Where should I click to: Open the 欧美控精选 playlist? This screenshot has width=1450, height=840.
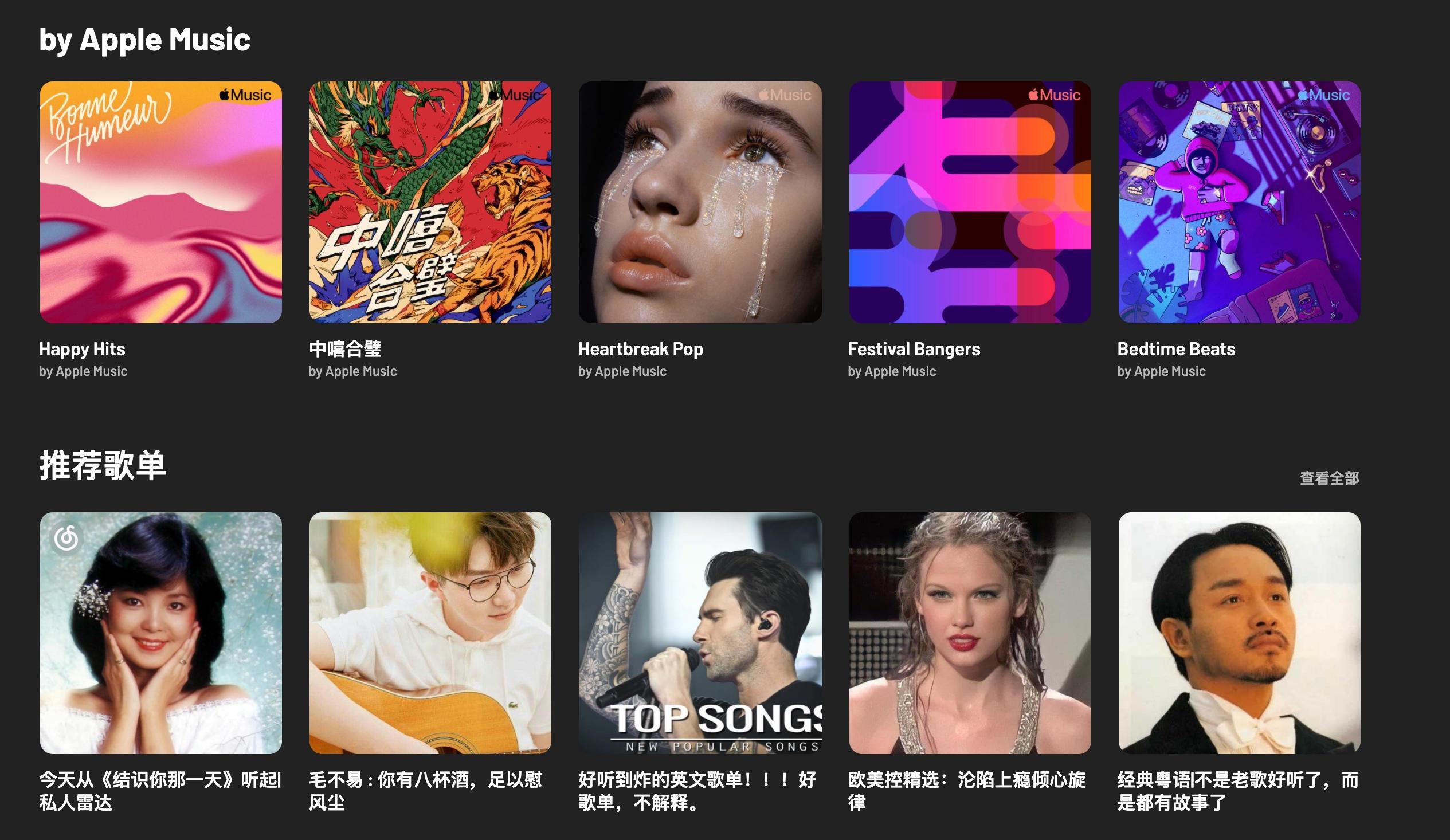tap(970, 633)
